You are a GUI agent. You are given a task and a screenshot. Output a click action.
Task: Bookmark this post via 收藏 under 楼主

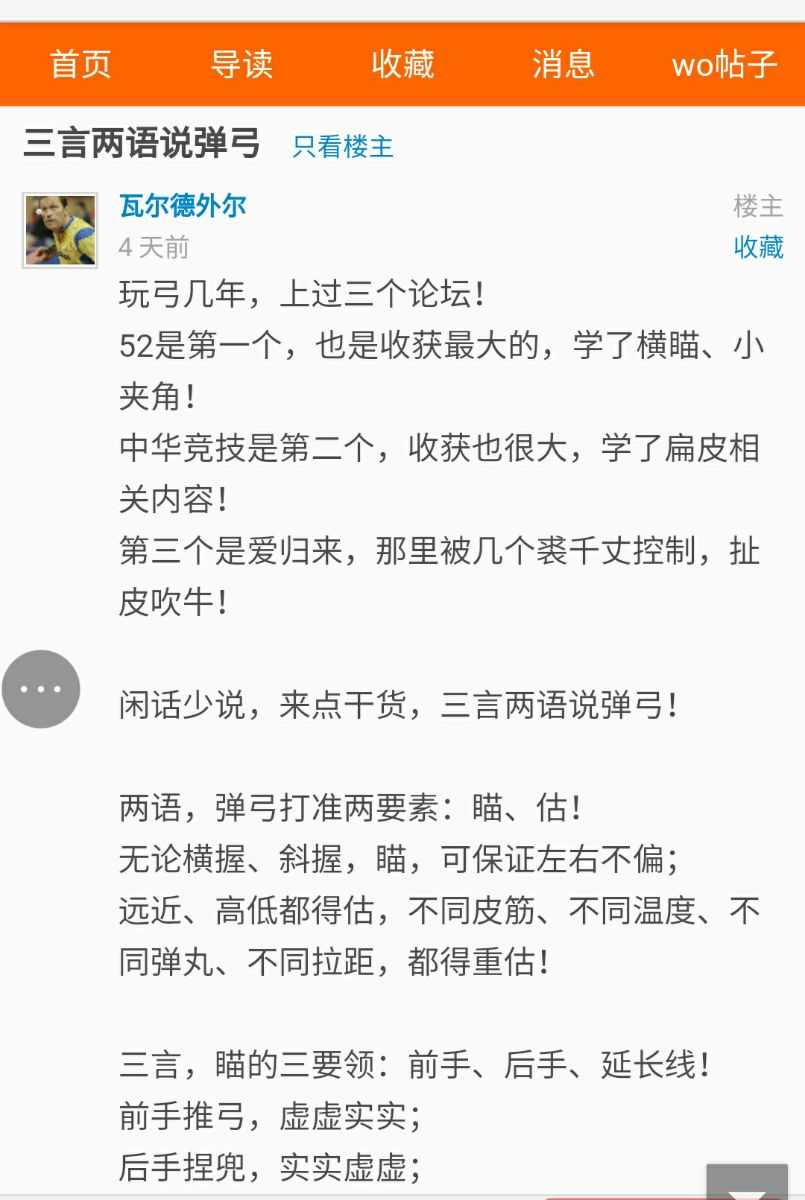(758, 247)
